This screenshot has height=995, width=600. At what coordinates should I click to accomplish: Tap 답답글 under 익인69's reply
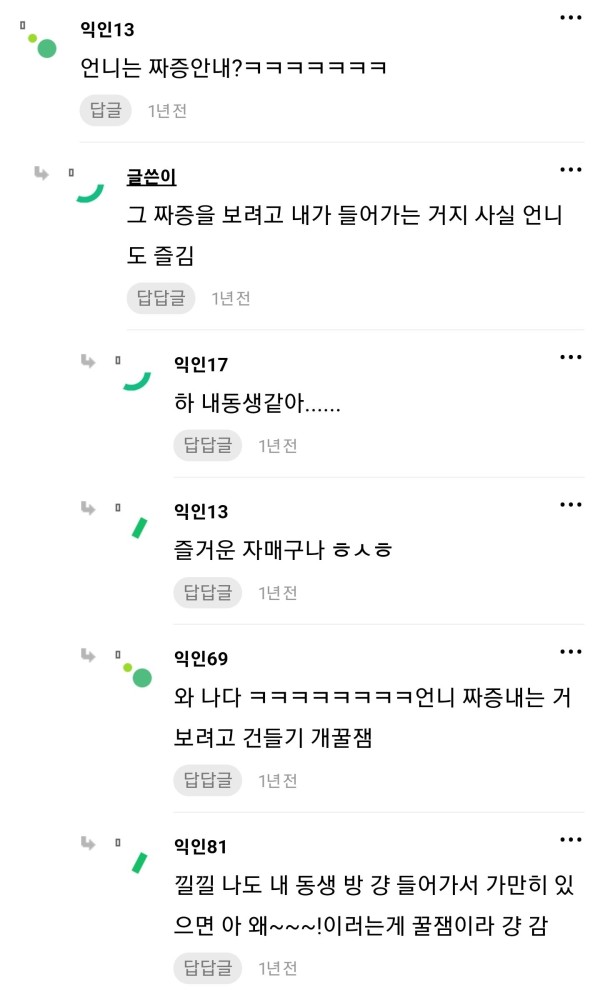(208, 780)
